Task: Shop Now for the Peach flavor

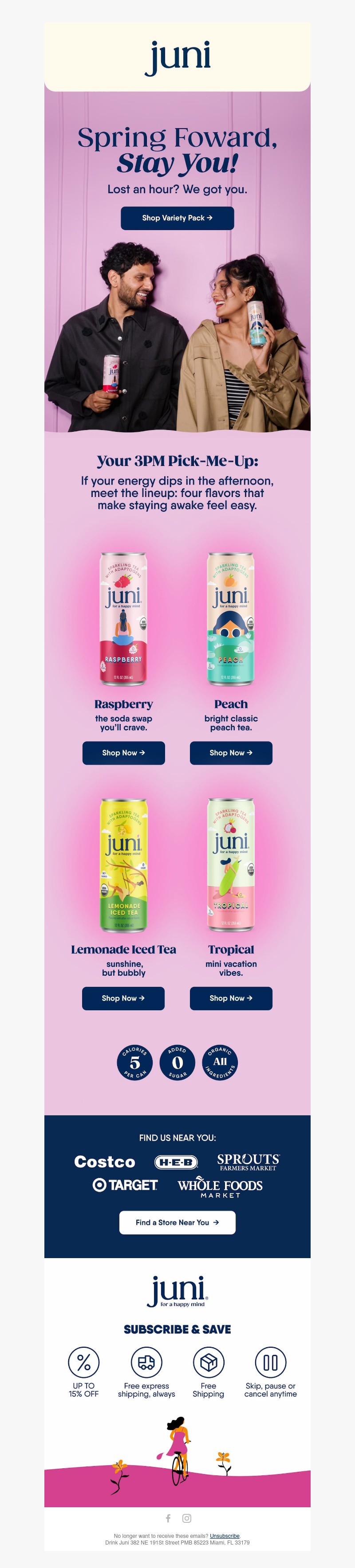Action: (231, 752)
